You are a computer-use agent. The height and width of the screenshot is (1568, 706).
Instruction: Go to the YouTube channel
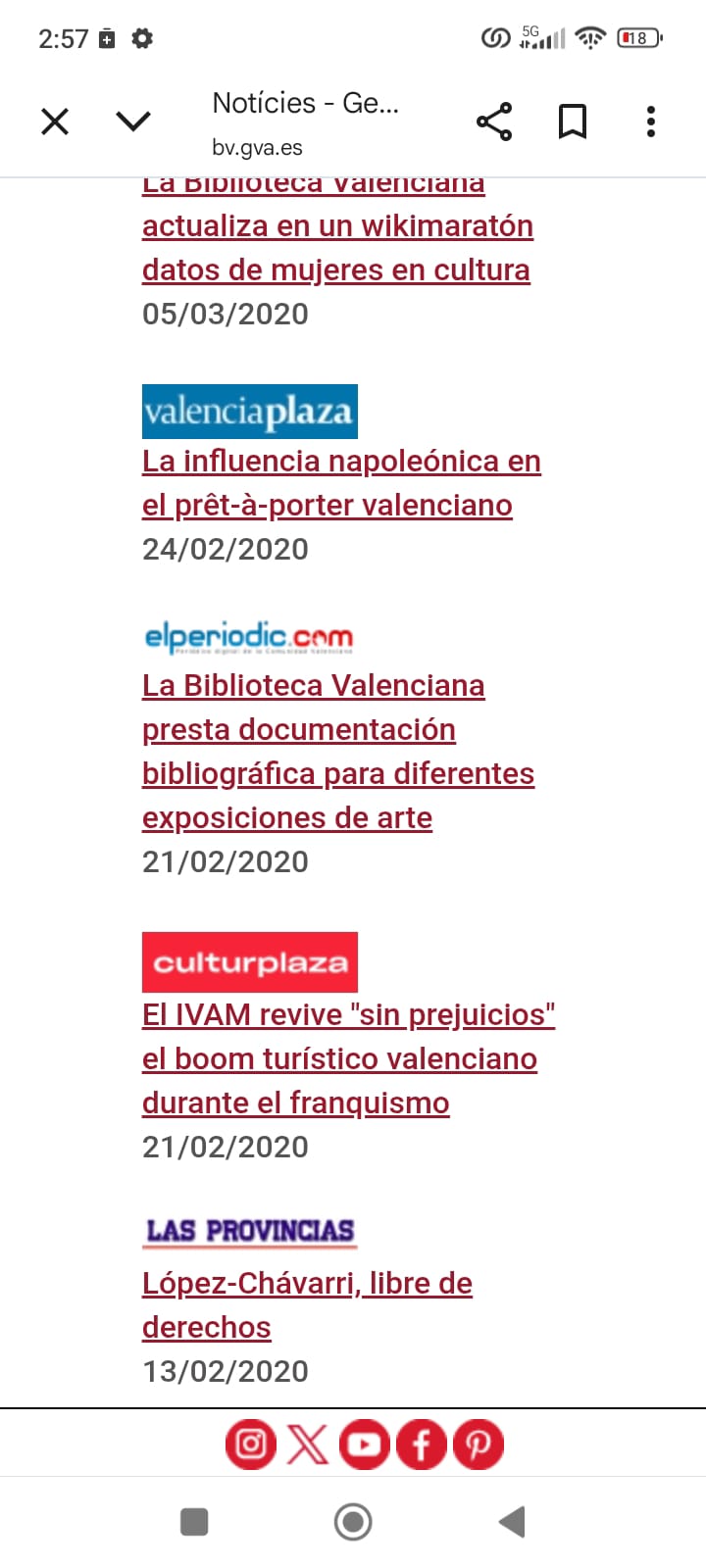pyautogui.click(x=364, y=1445)
